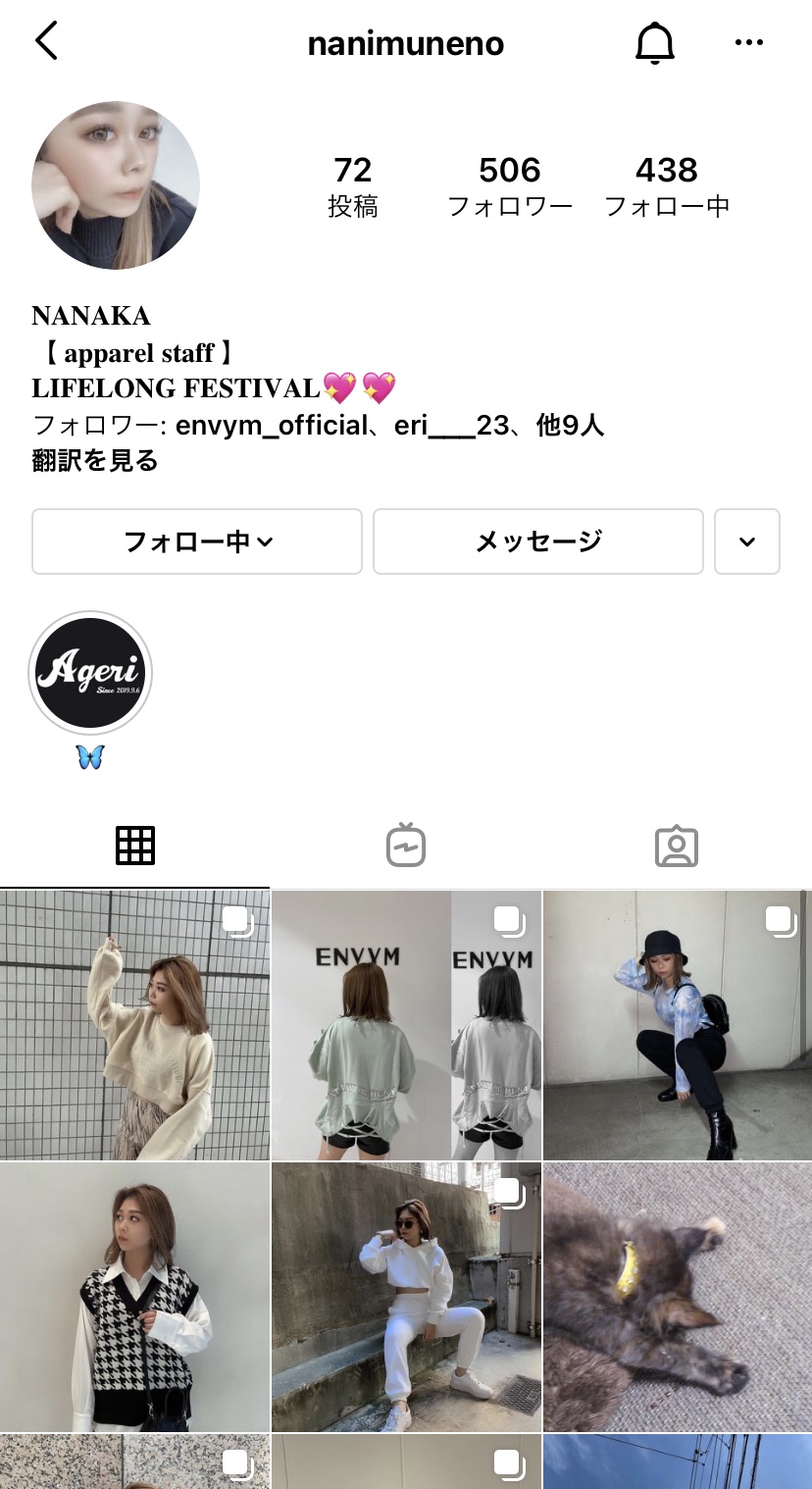The image size is (812, 1489).
Task: Open the ENVYM green top post
Action: coord(406,1025)
